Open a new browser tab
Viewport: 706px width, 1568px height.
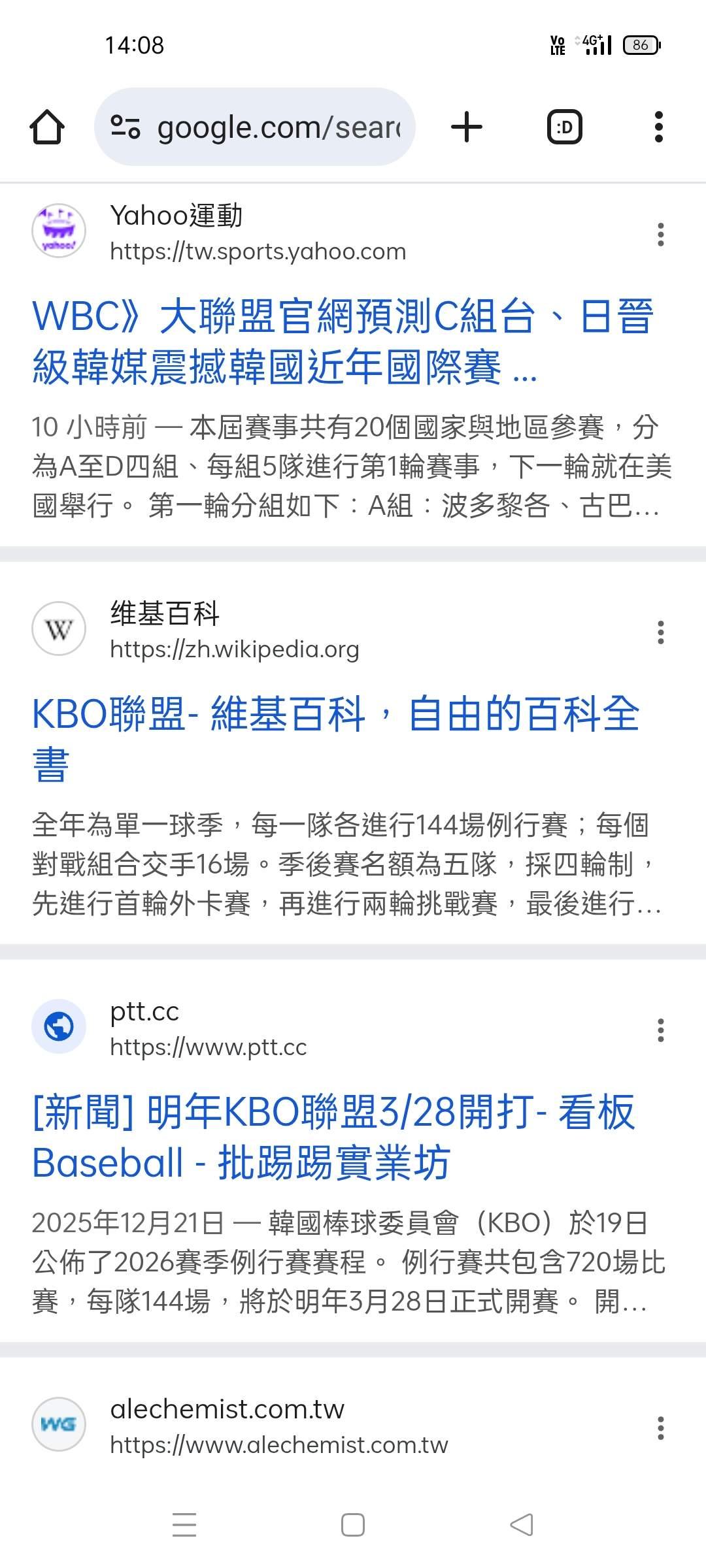[x=467, y=127]
